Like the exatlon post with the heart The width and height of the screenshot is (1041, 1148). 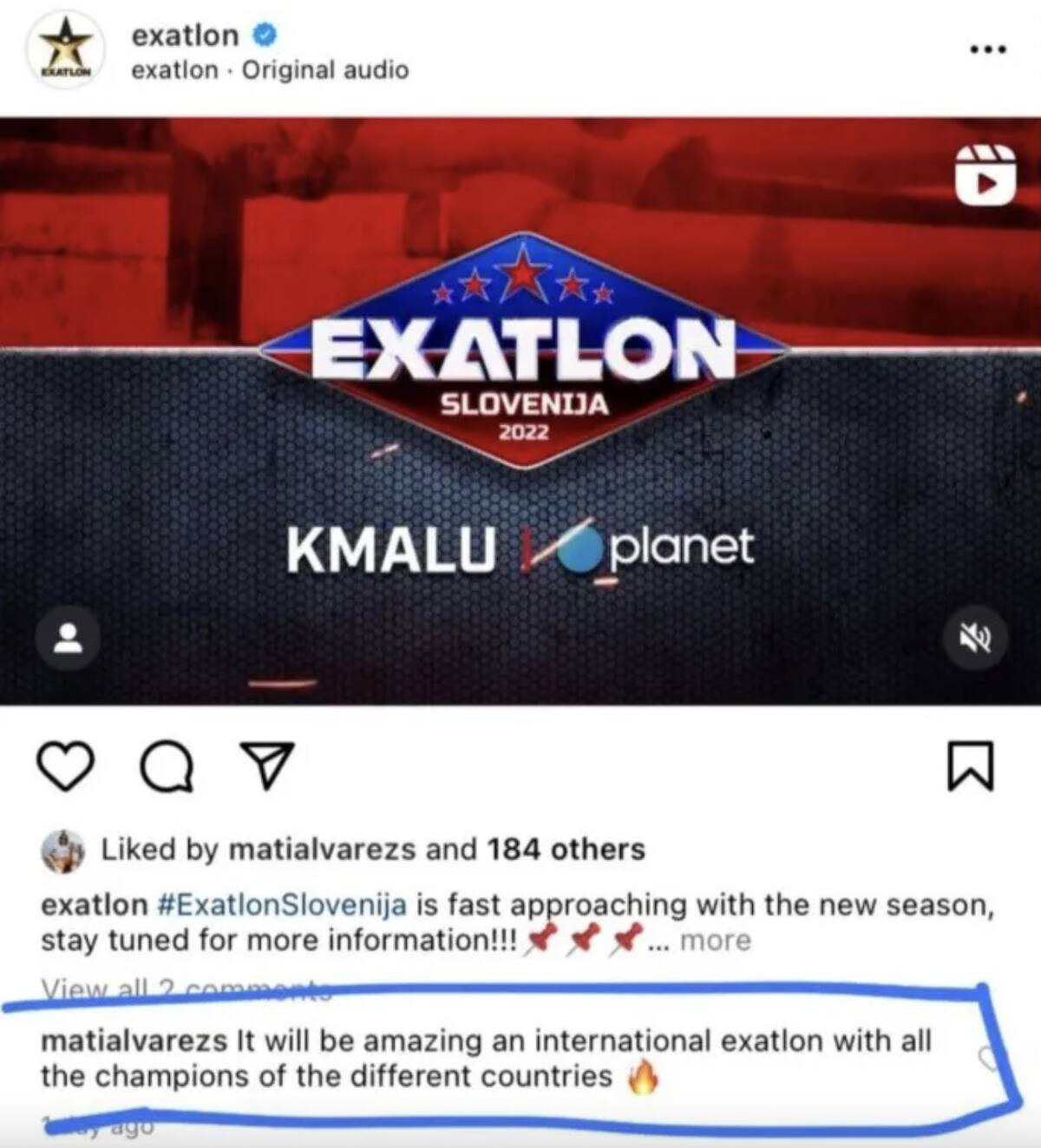(x=66, y=765)
